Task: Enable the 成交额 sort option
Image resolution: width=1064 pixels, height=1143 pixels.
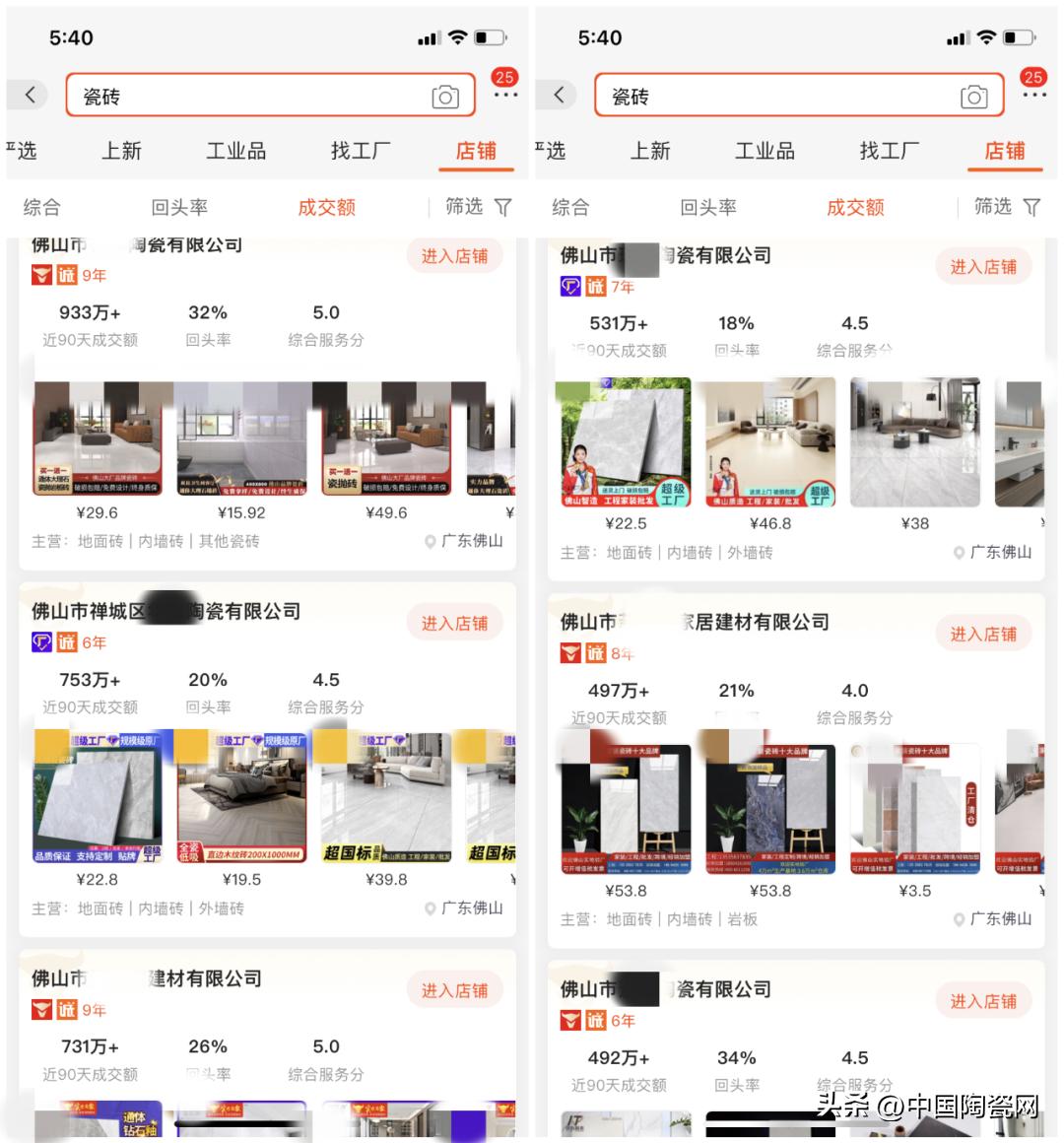Action: tap(326, 207)
